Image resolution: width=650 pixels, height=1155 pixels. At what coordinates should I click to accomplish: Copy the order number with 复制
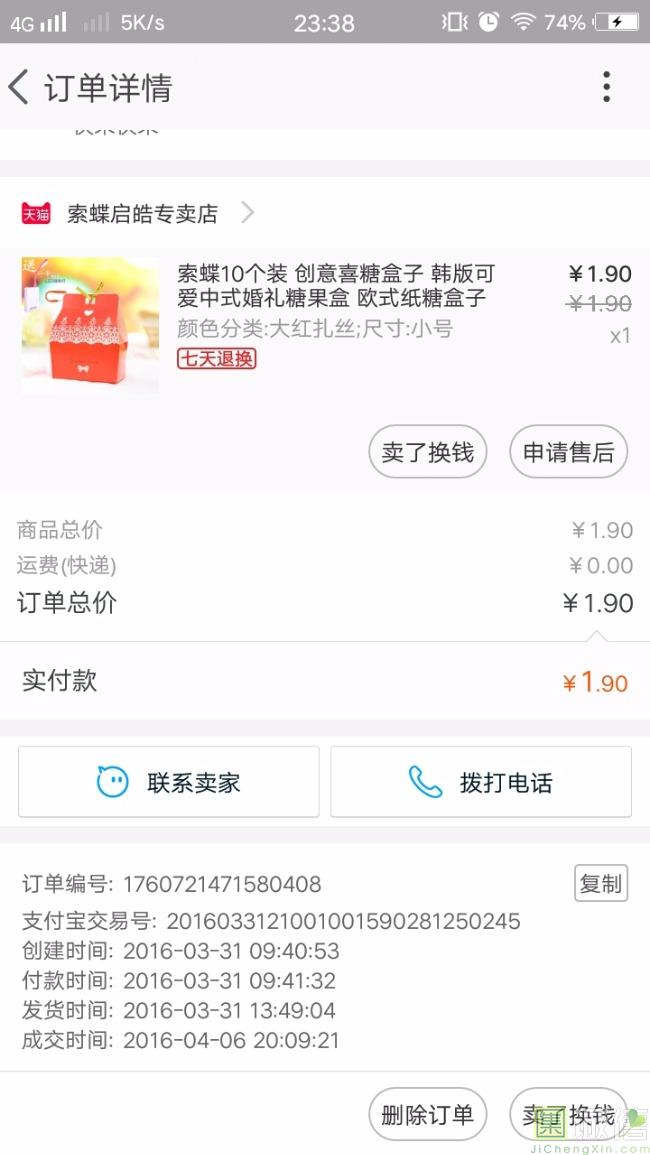click(601, 883)
